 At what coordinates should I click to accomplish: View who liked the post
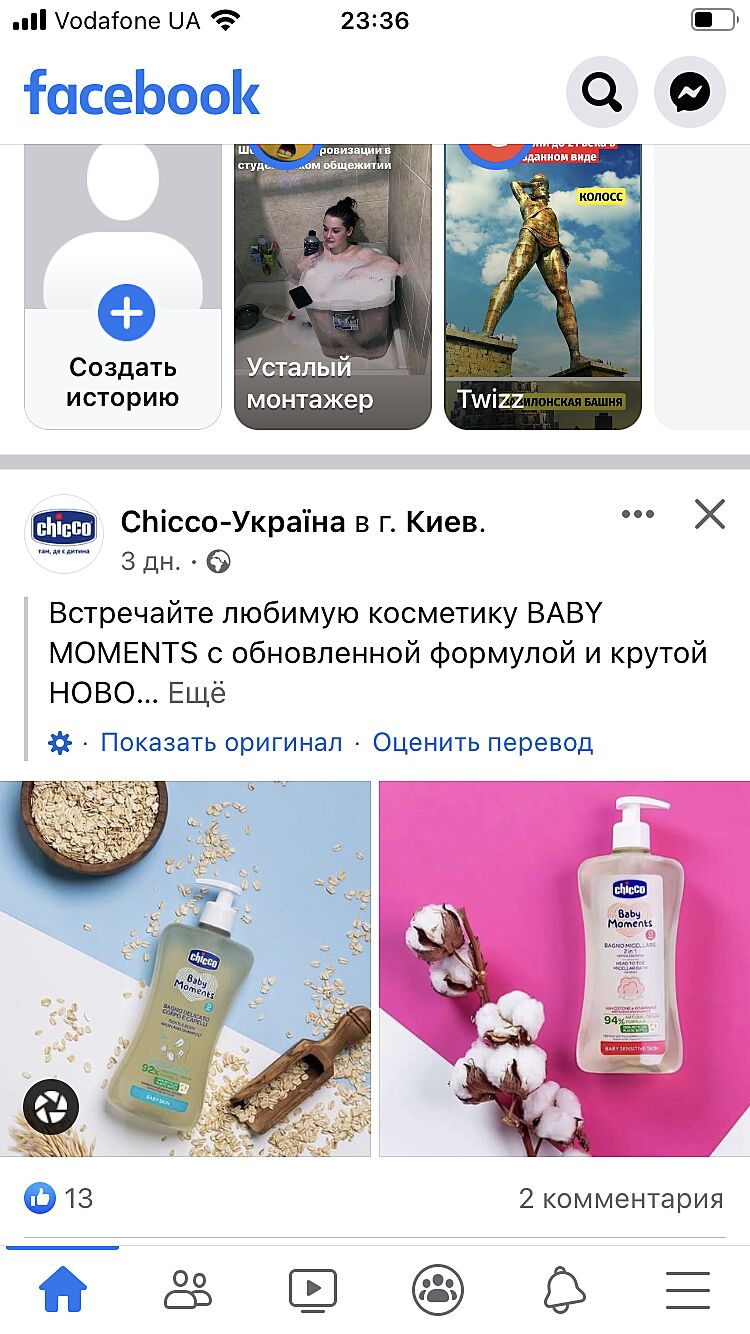(x=60, y=1198)
